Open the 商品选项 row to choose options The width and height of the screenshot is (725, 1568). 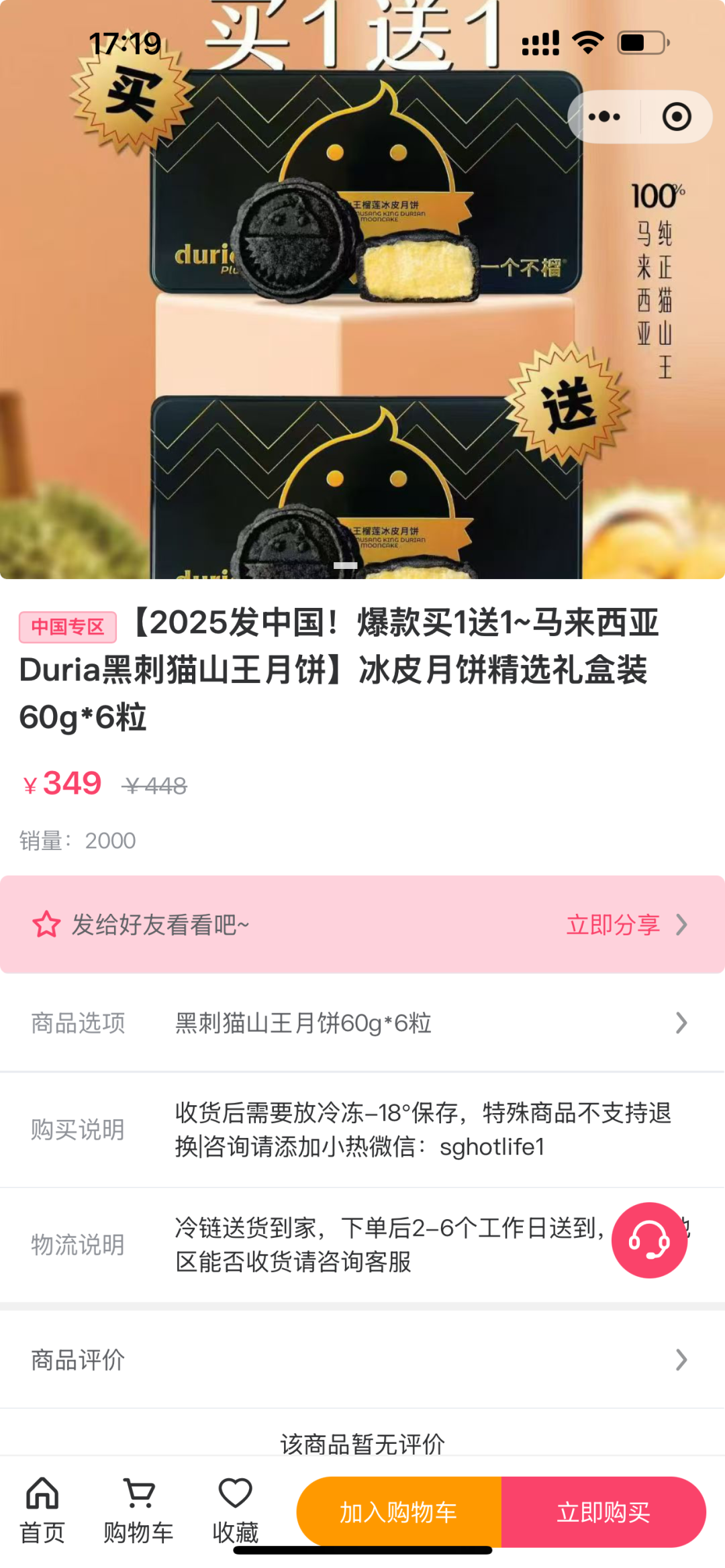362,1023
